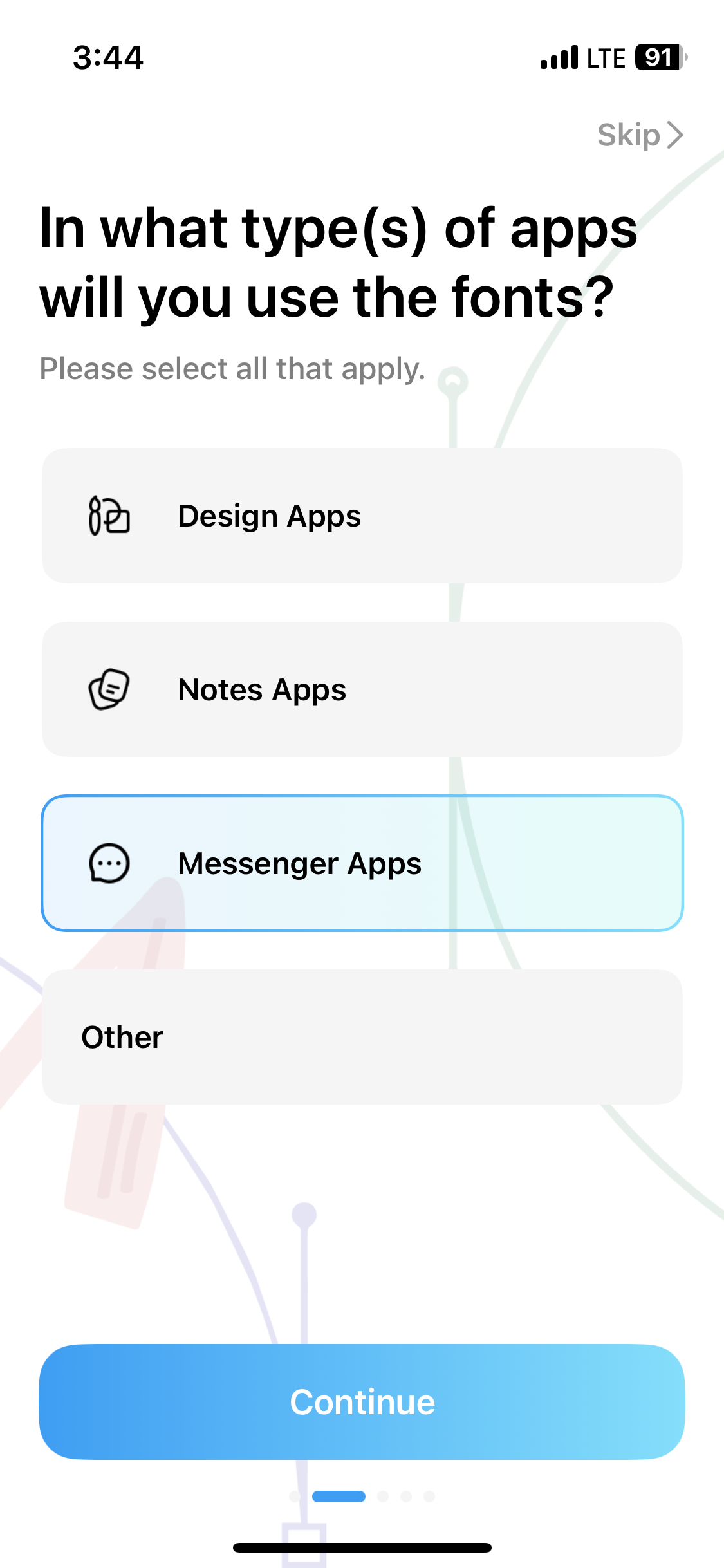Screen dimensions: 724x1568
Task: Select the Design Apps option
Action: coord(362,516)
